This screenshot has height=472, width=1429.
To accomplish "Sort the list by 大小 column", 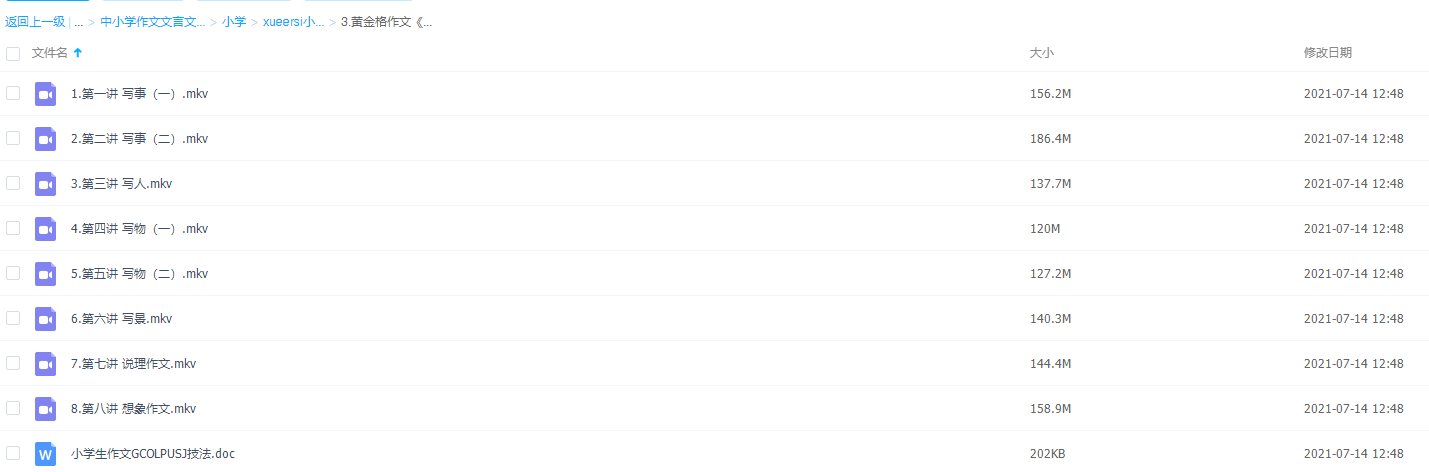I will point(1041,53).
